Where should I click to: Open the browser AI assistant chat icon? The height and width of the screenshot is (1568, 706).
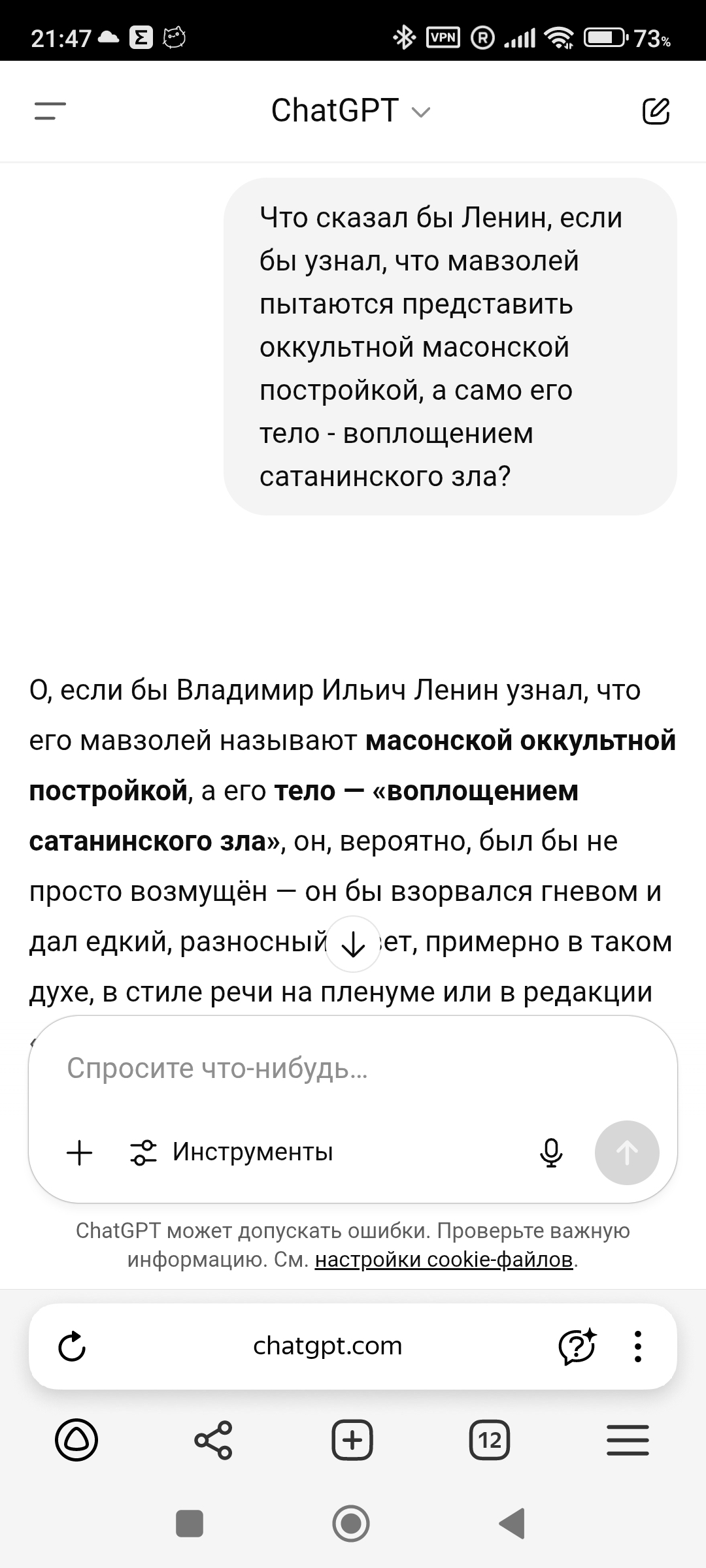pyautogui.click(x=577, y=1346)
